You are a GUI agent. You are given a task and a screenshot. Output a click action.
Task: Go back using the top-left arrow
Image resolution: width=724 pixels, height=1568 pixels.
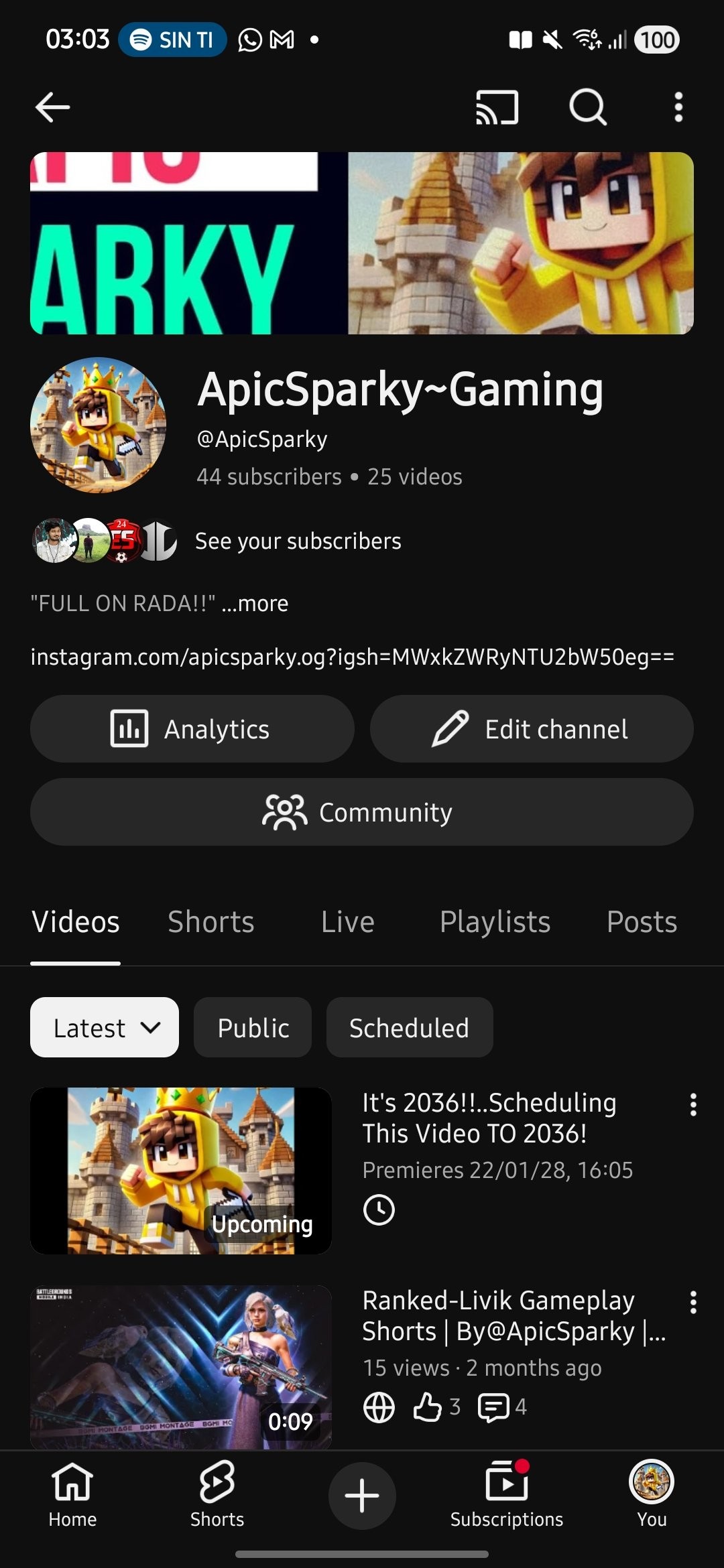point(52,107)
